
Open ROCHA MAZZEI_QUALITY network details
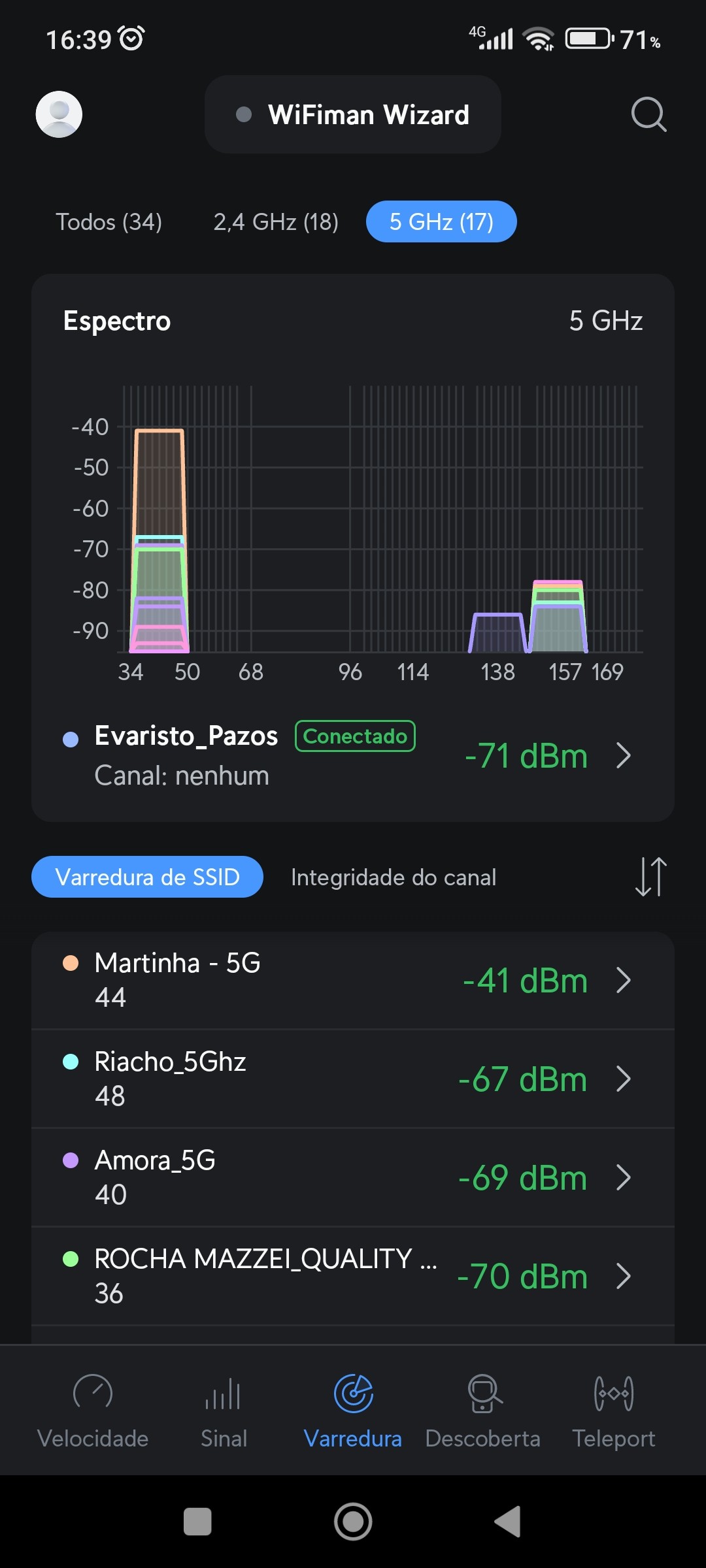tap(353, 1276)
